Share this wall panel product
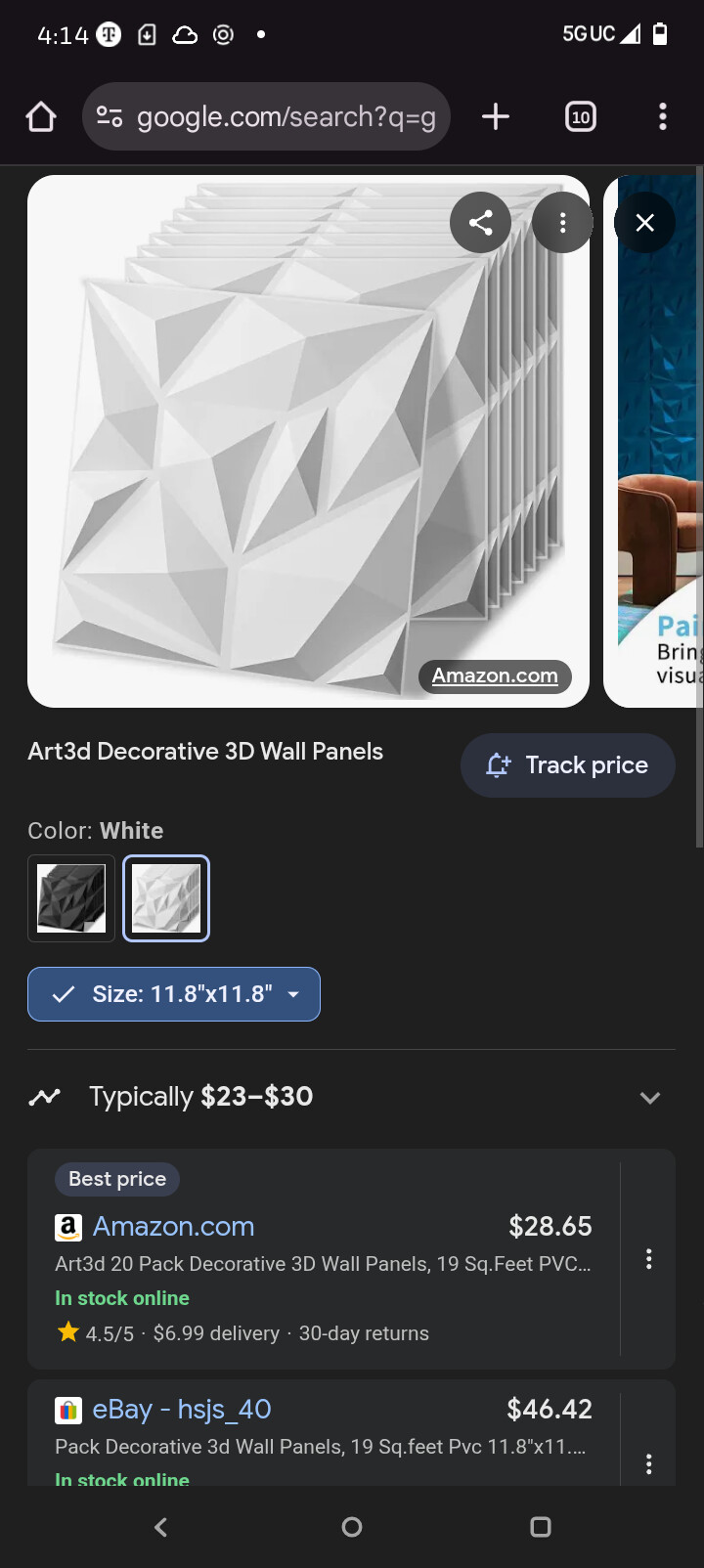The image size is (704, 1568). 480,223
